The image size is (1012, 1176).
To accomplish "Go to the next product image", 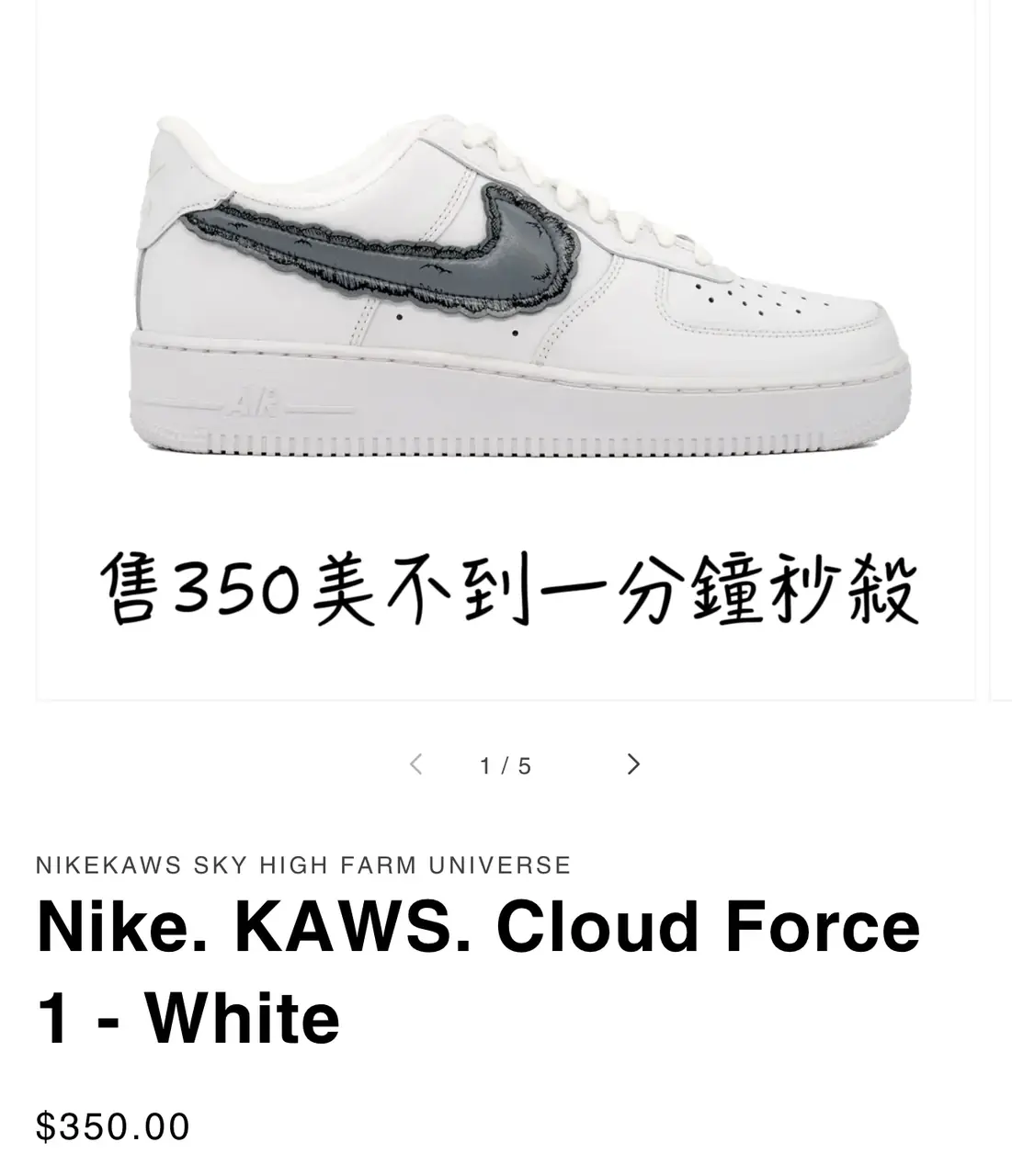I will click(x=632, y=764).
